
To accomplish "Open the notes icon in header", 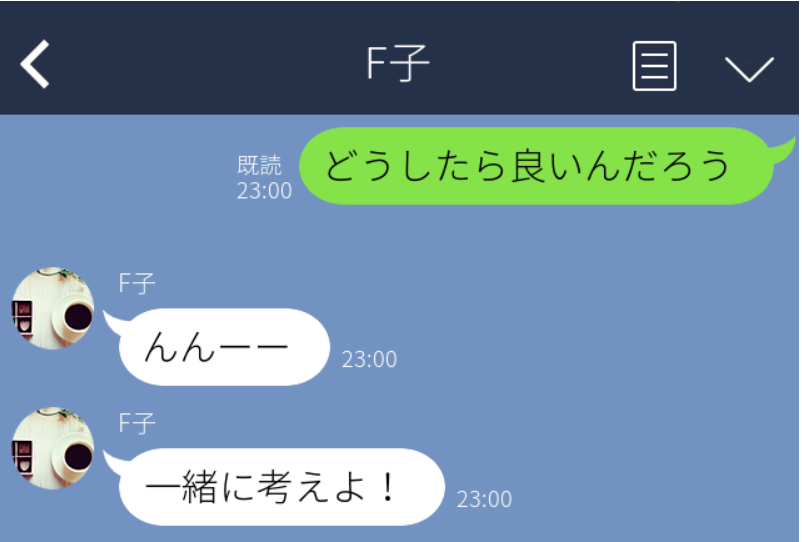I will tap(654, 67).
